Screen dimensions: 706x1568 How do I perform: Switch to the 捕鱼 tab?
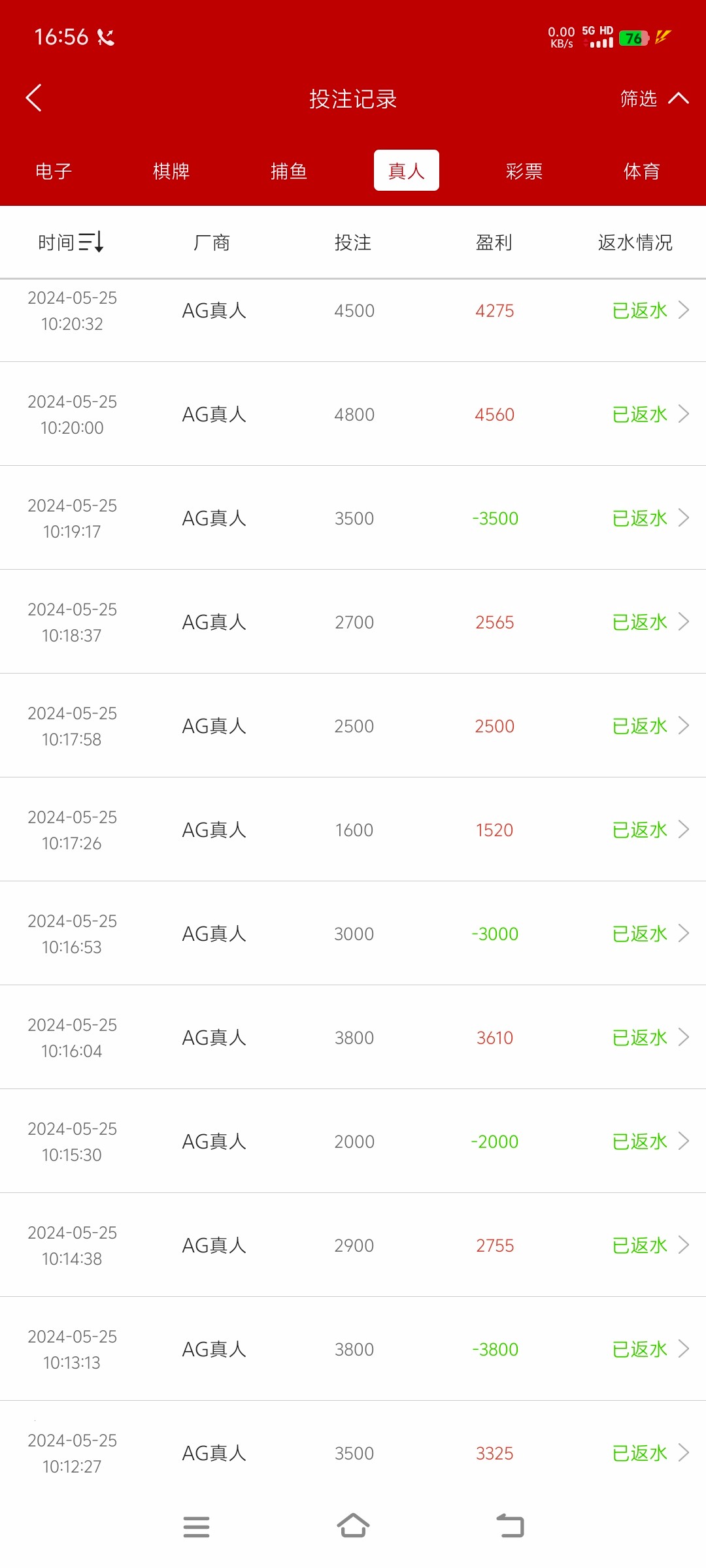coord(289,171)
